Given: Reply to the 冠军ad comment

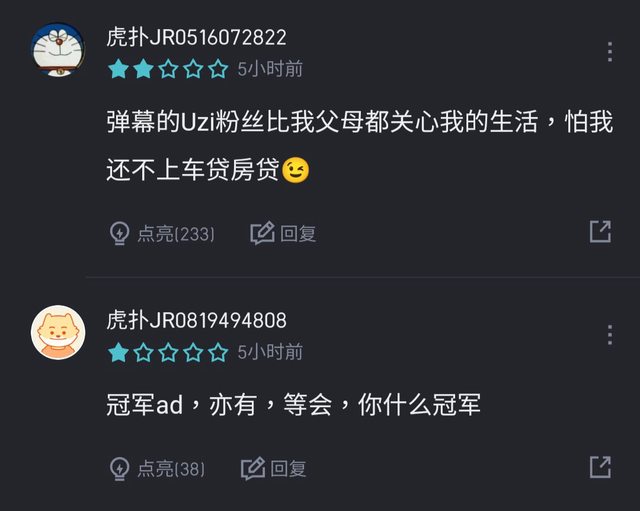Looking at the screenshot, I should tap(273, 467).
